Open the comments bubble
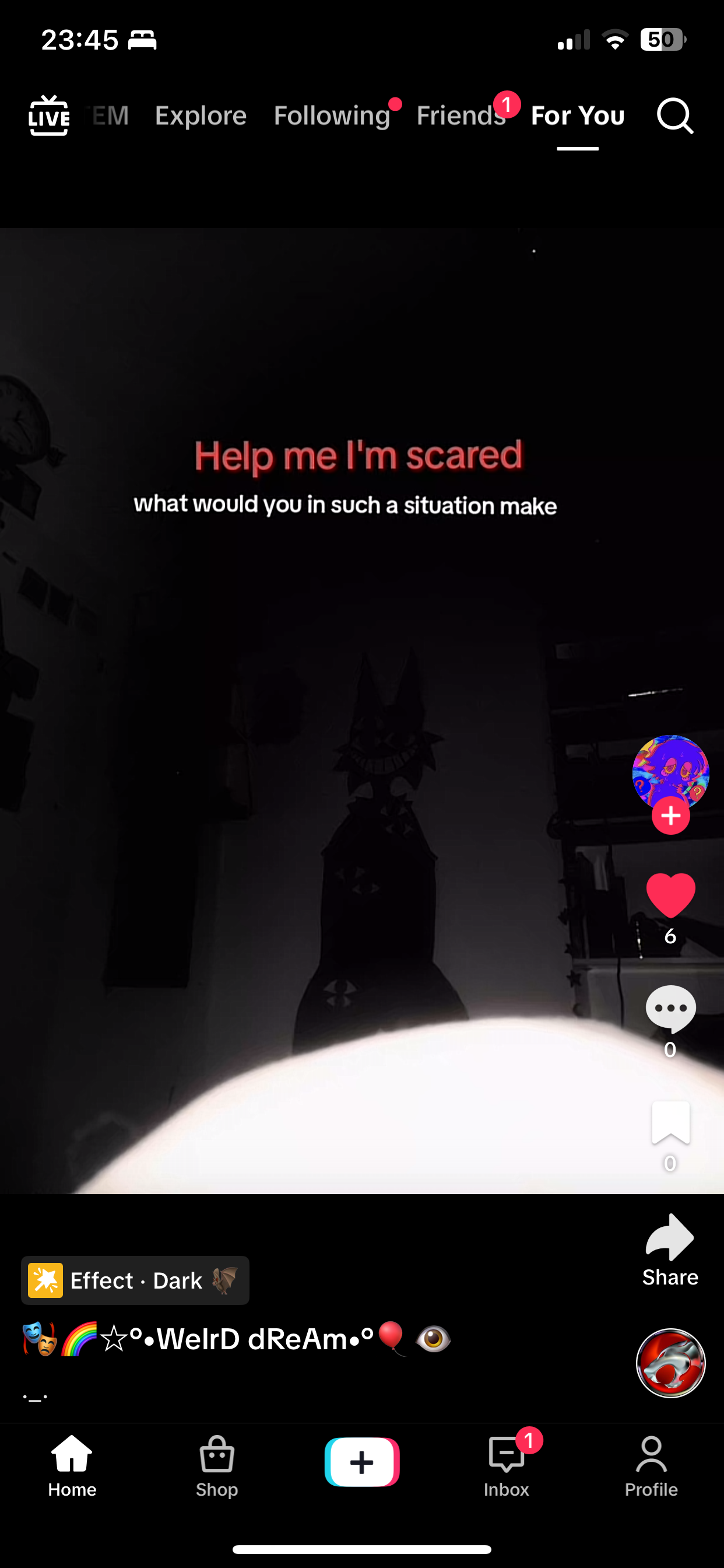The width and height of the screenshot is (724, 1568). tap(670, 1009)
